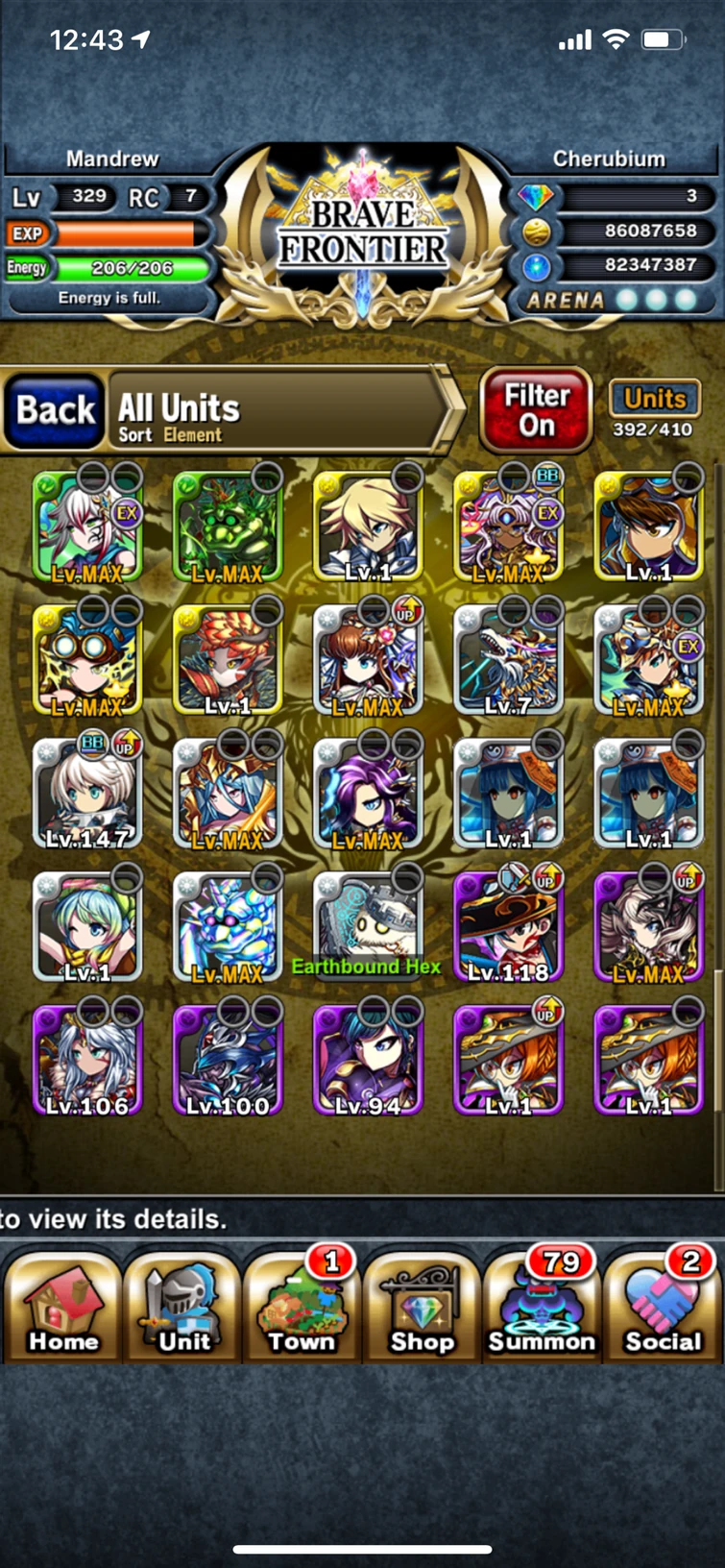Tap the Back button

point(56,411)
